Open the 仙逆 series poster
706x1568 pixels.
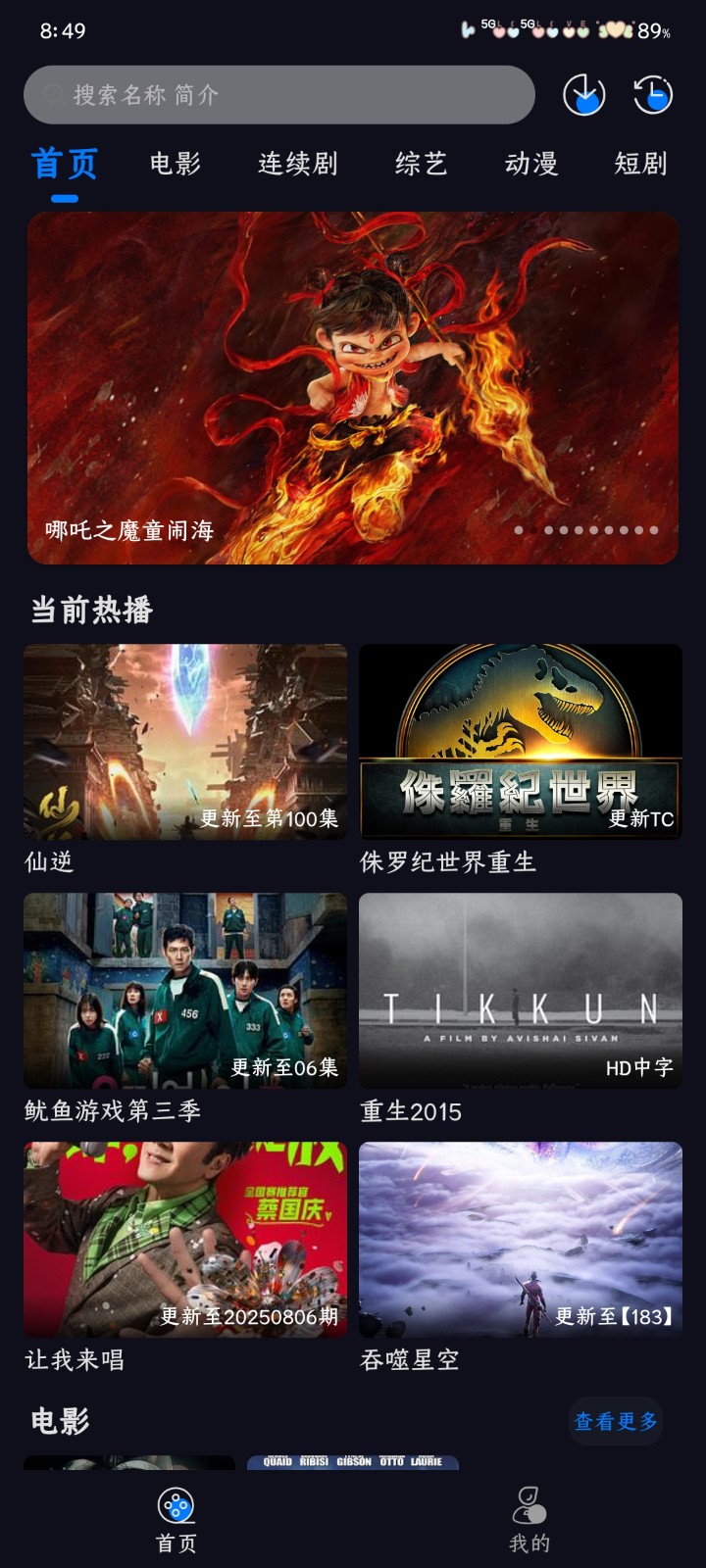pos(184,742)
